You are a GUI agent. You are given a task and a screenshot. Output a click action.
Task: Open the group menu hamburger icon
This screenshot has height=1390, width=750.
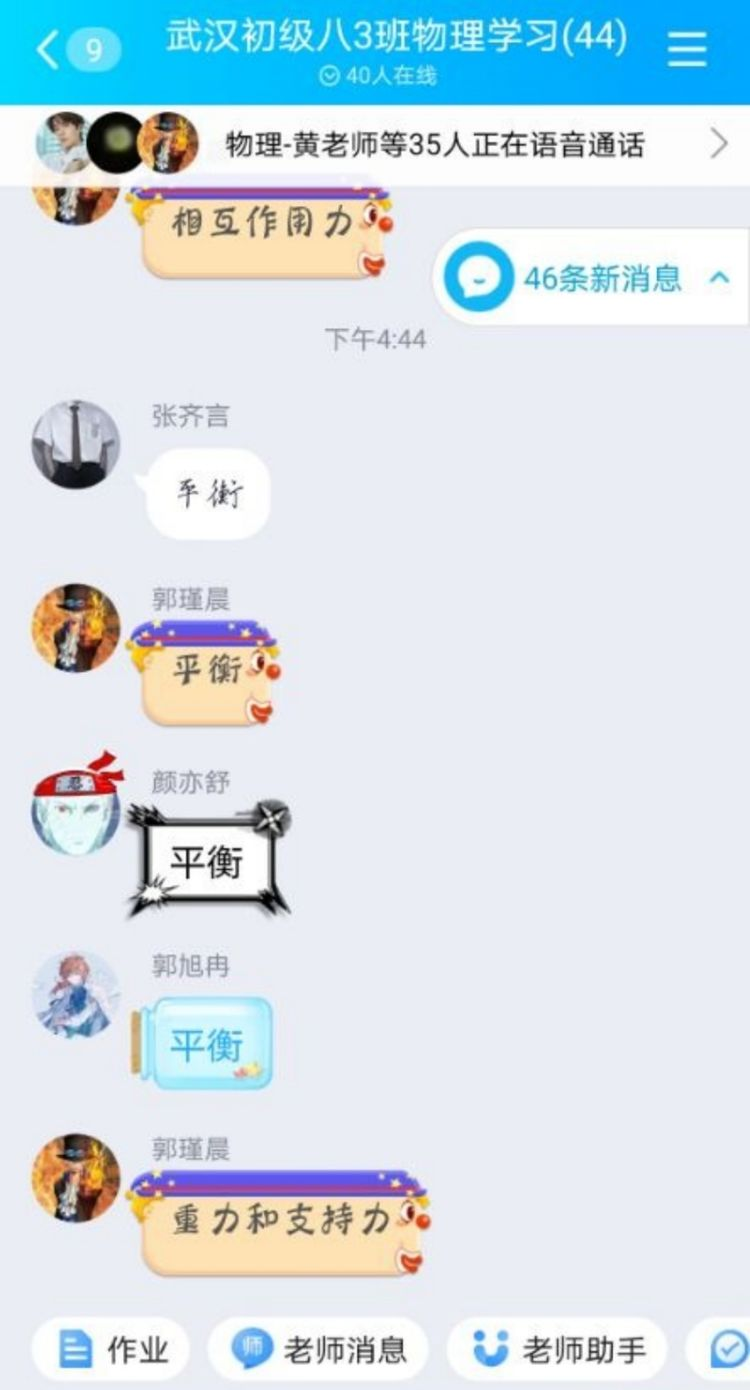(687, 49)
